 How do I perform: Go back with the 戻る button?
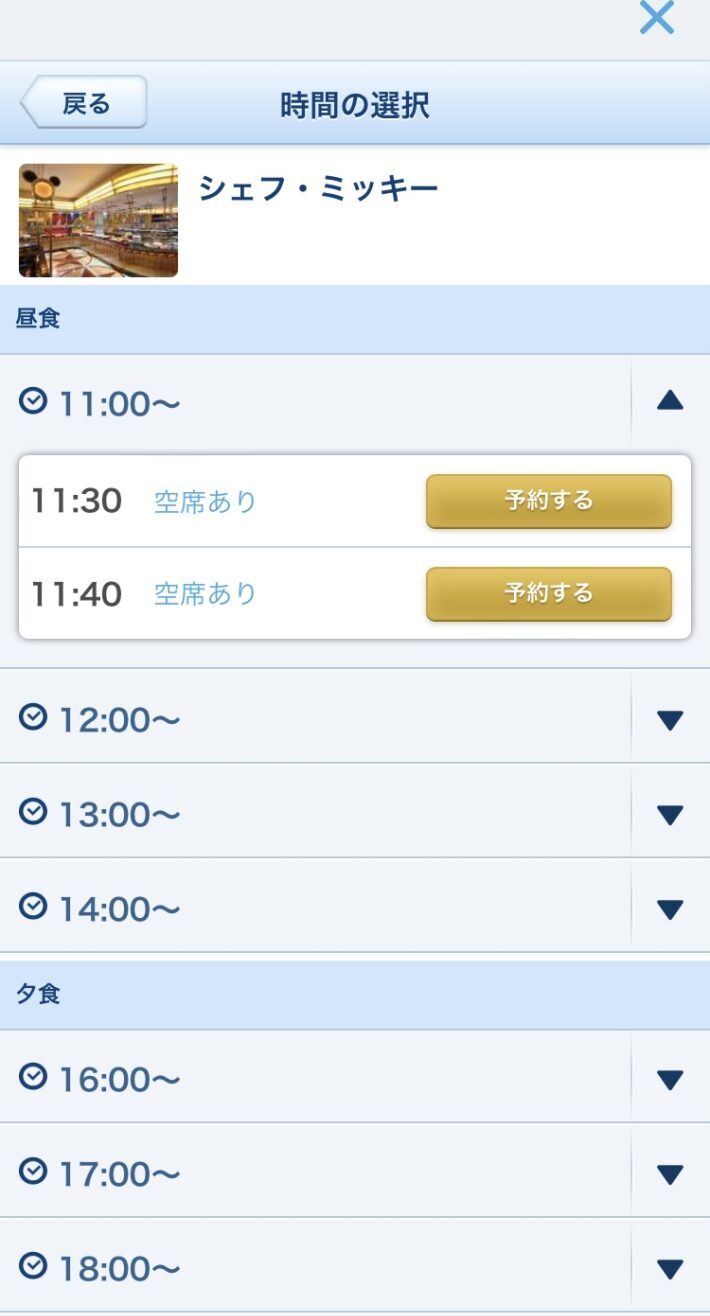click(x=84, y=103)
